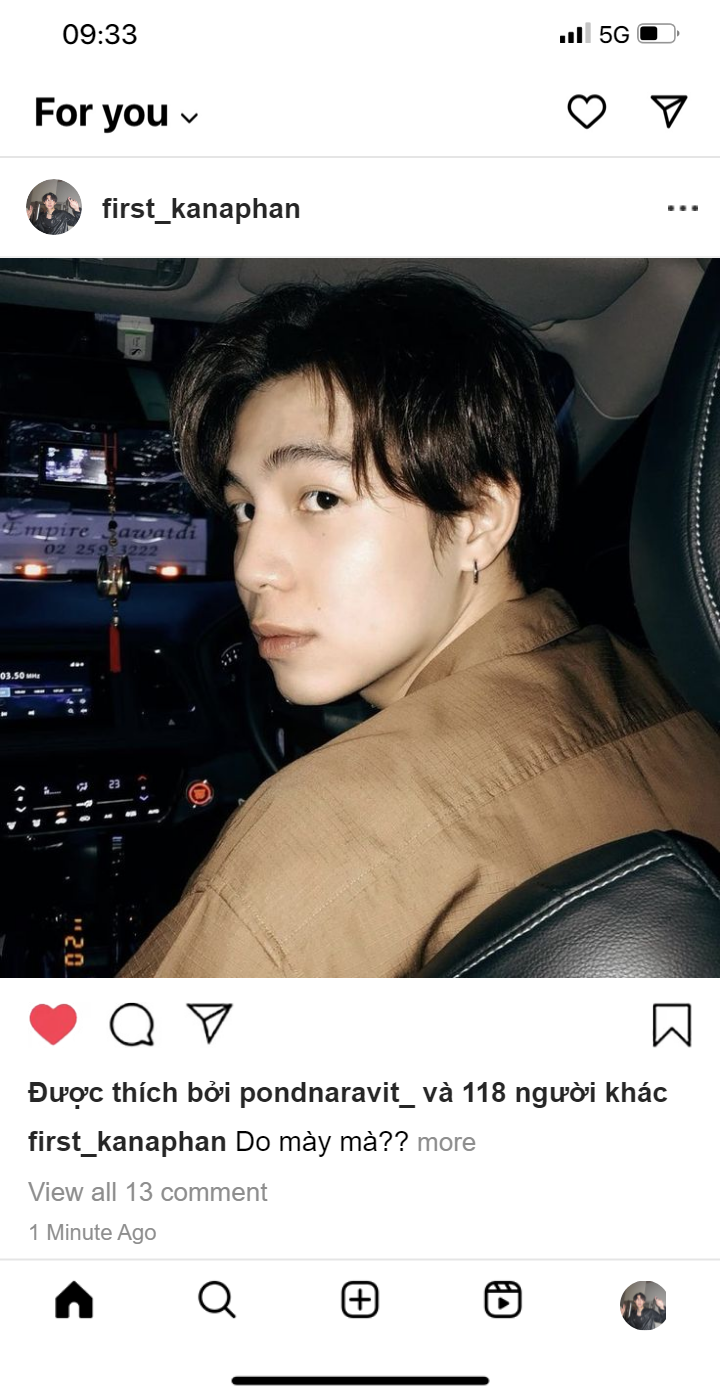The height and width of the screenshot is (1400, 720).
Task: Open direct messages paper plane in header
Action: (x=668, y=111)
